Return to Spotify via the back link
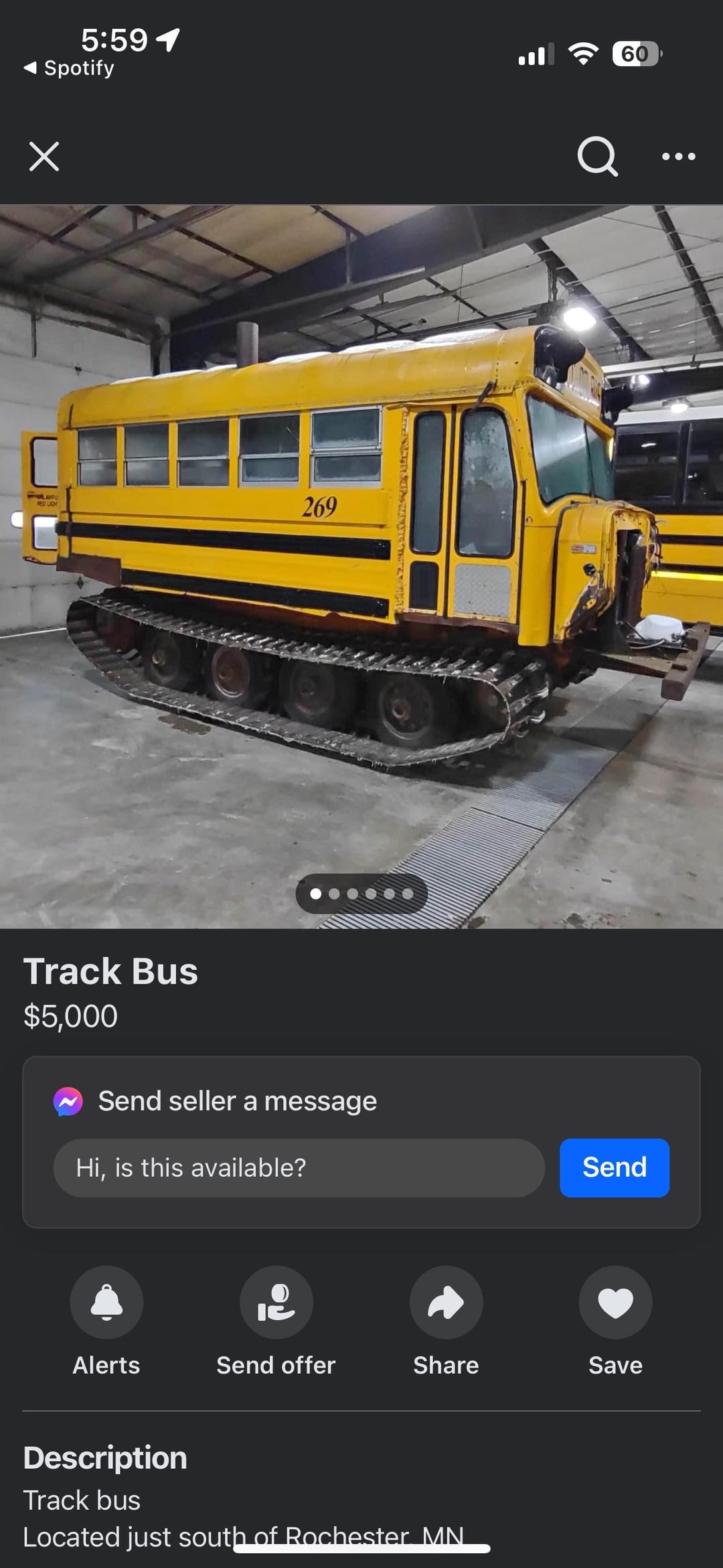Viewport: 723px width, 1568px height. (70, 68)
